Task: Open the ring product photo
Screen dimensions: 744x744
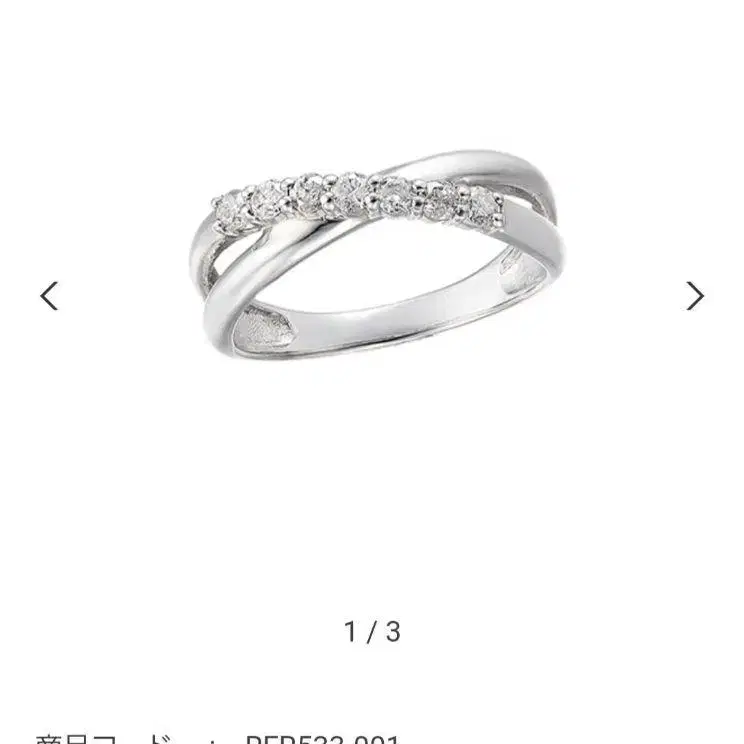Action: [375, 260]
